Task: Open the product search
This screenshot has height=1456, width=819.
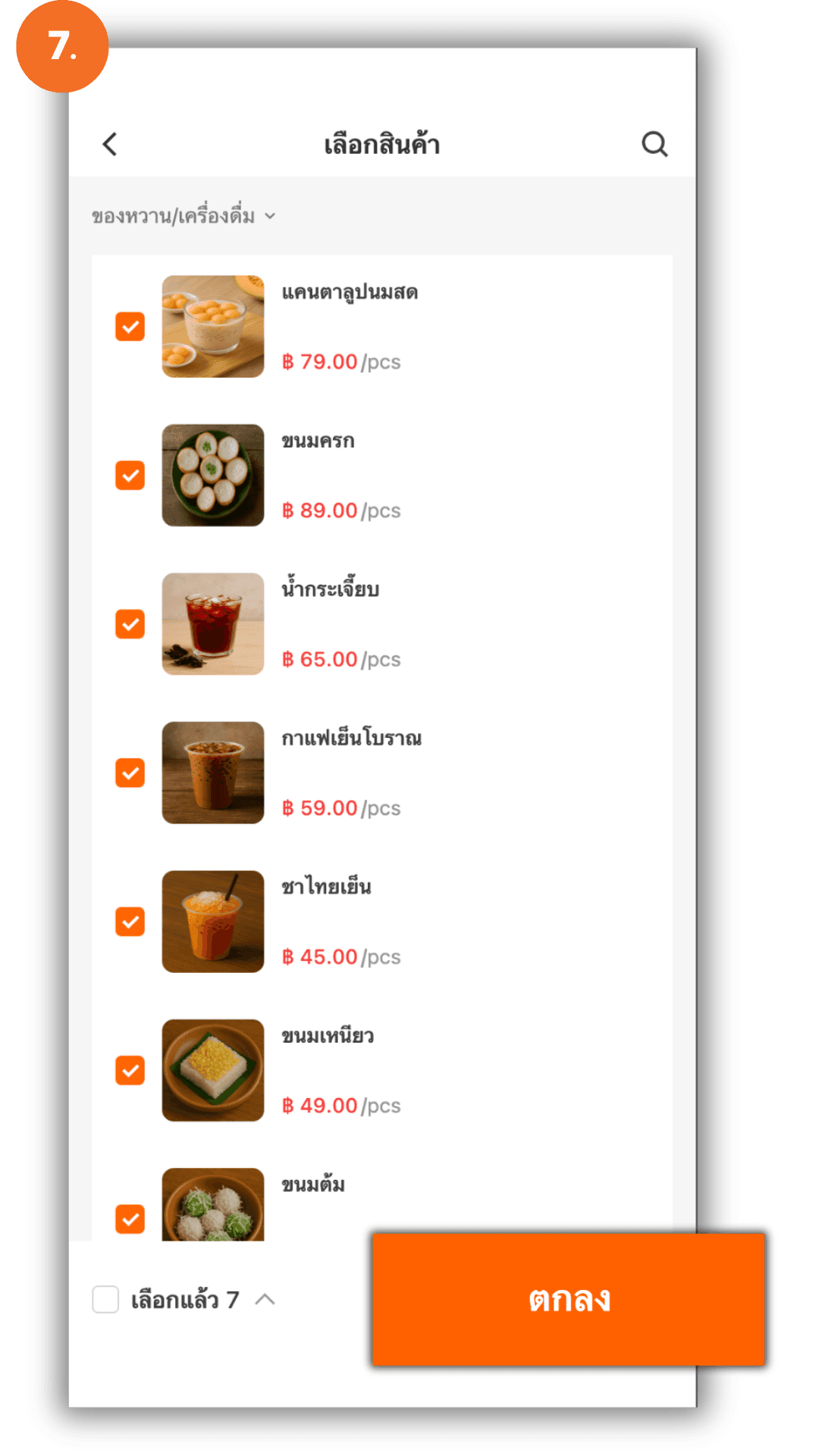Action: point(654,144)
